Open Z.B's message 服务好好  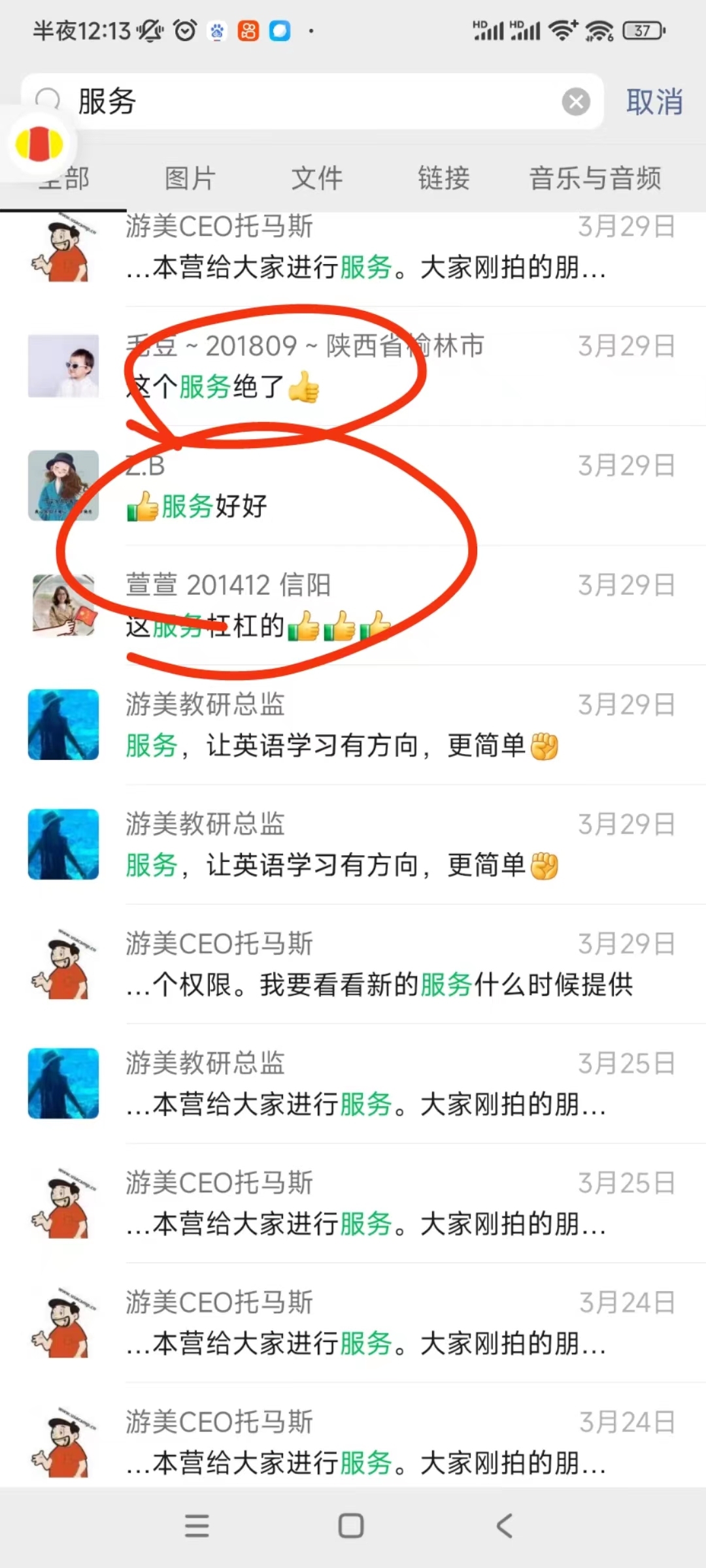click(392, 486)
